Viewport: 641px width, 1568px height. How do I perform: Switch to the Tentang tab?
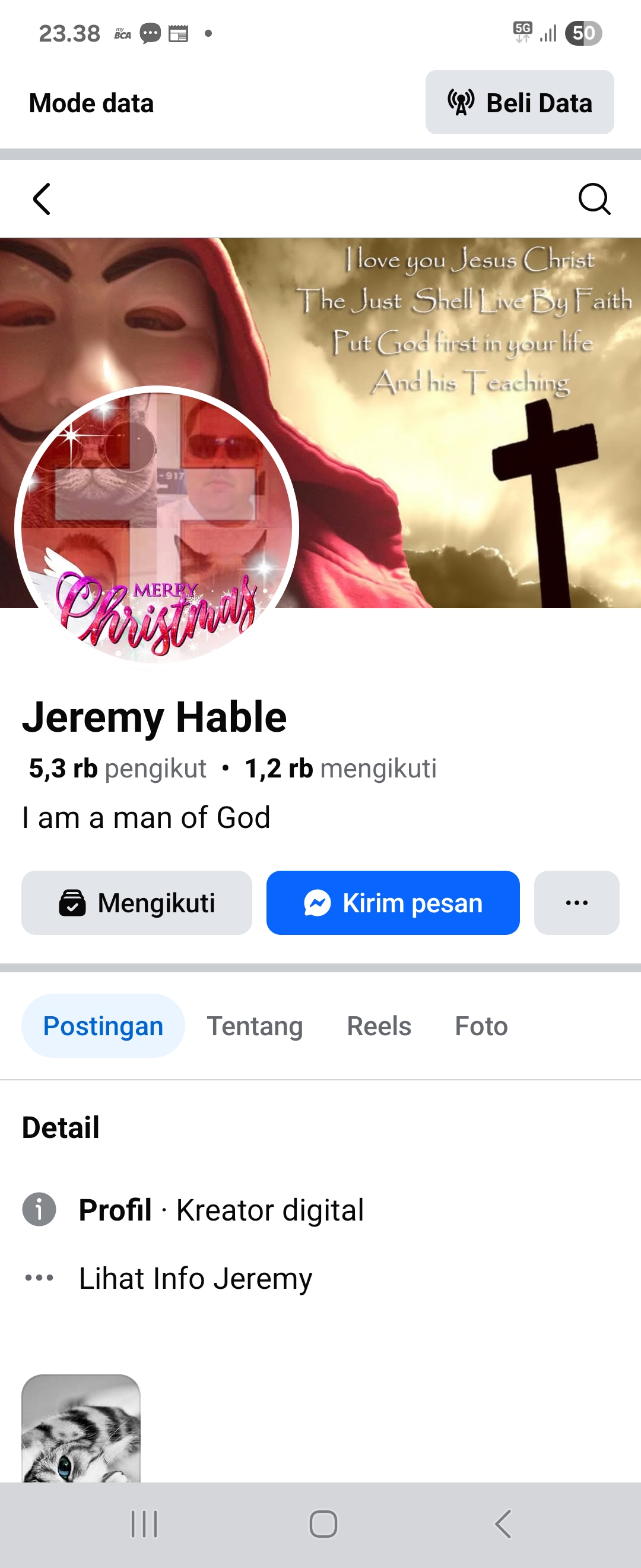coord(255,1026)
